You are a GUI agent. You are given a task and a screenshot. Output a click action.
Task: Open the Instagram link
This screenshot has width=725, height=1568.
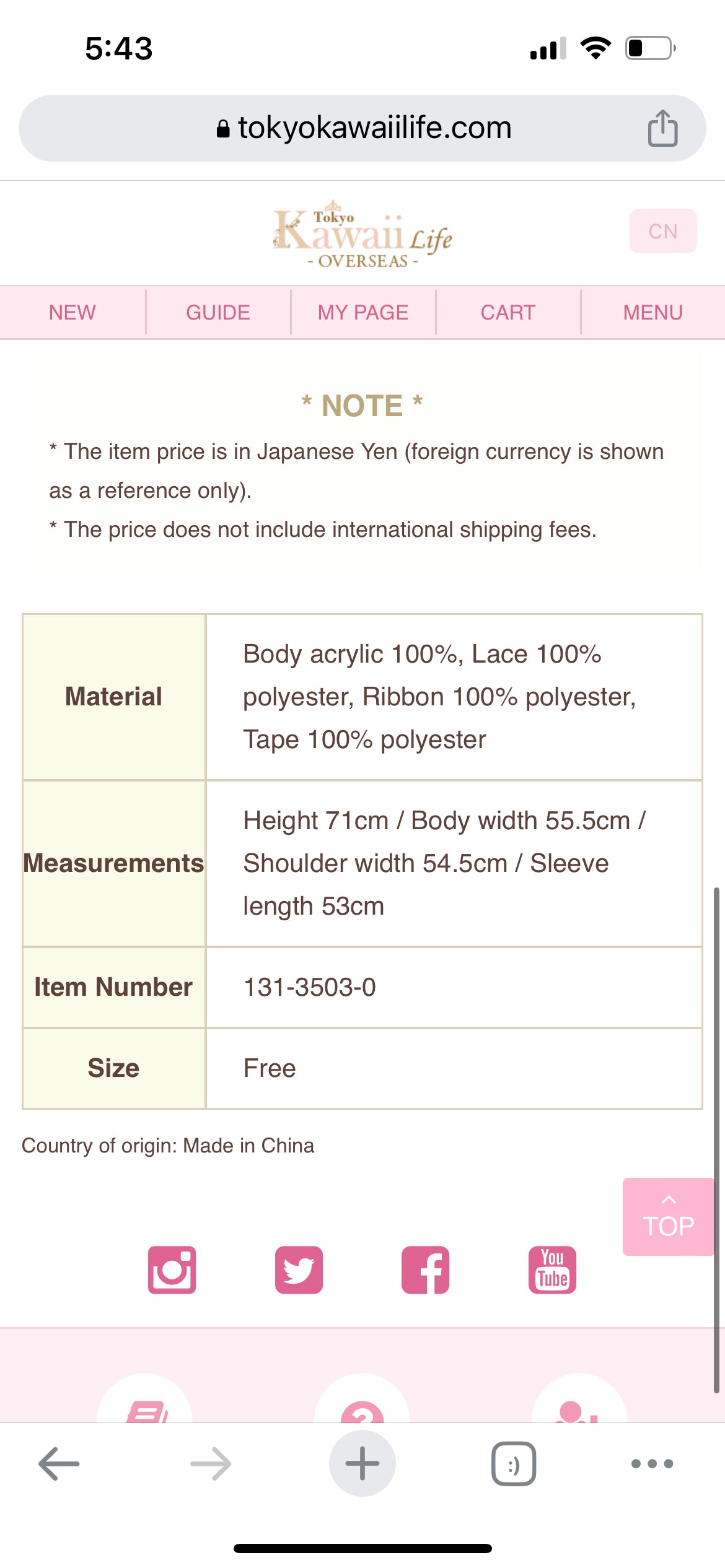172,1270
